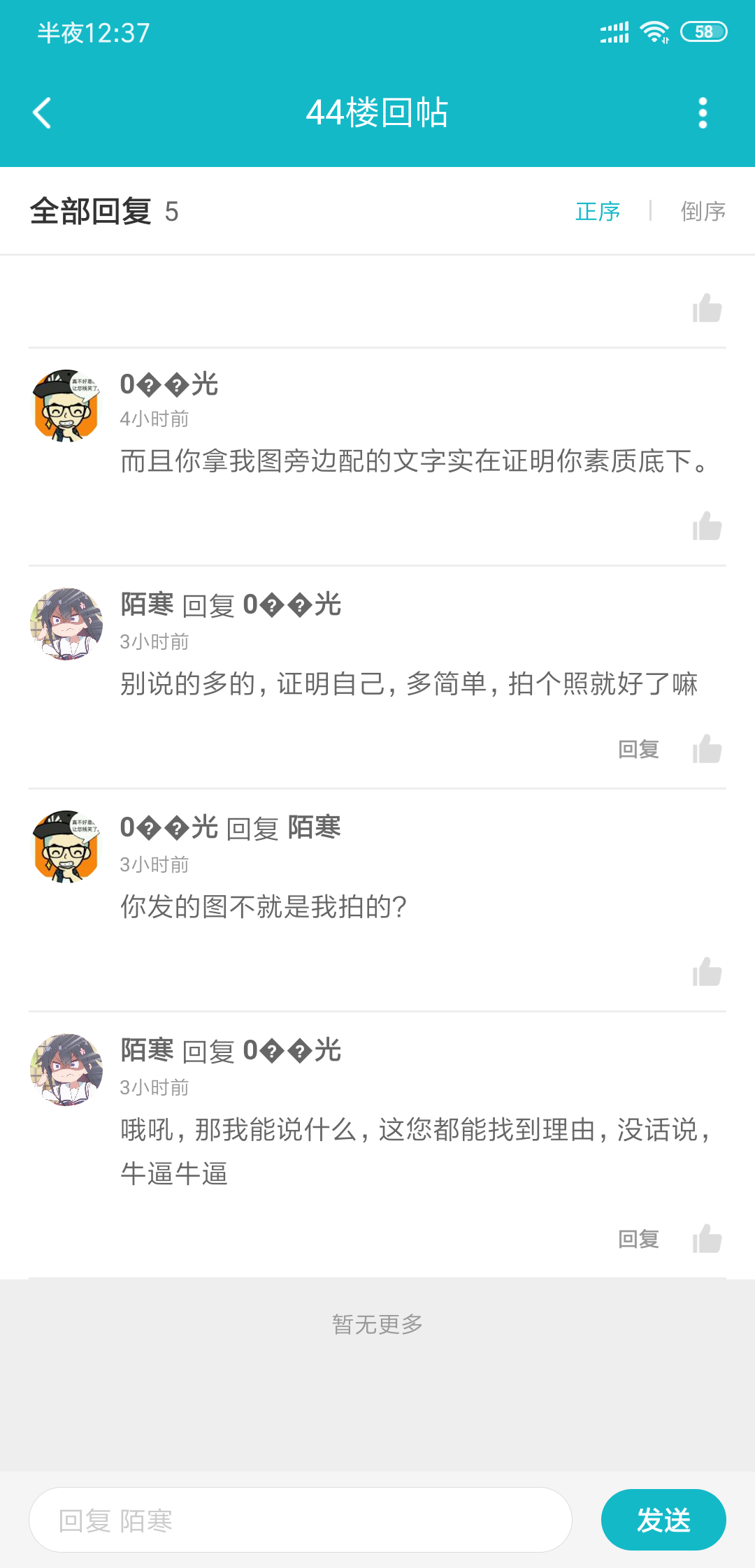This screenshot has width=755, height=1568.
Task: Go back from the 44楼回帖 page
Action: [x=43, y=113]
